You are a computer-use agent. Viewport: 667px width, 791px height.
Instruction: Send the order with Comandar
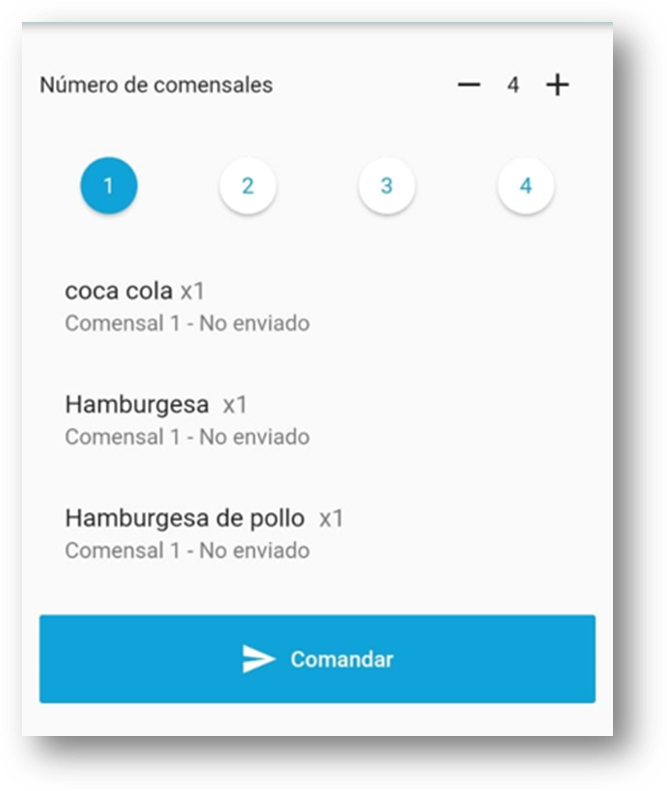(317, 659)
